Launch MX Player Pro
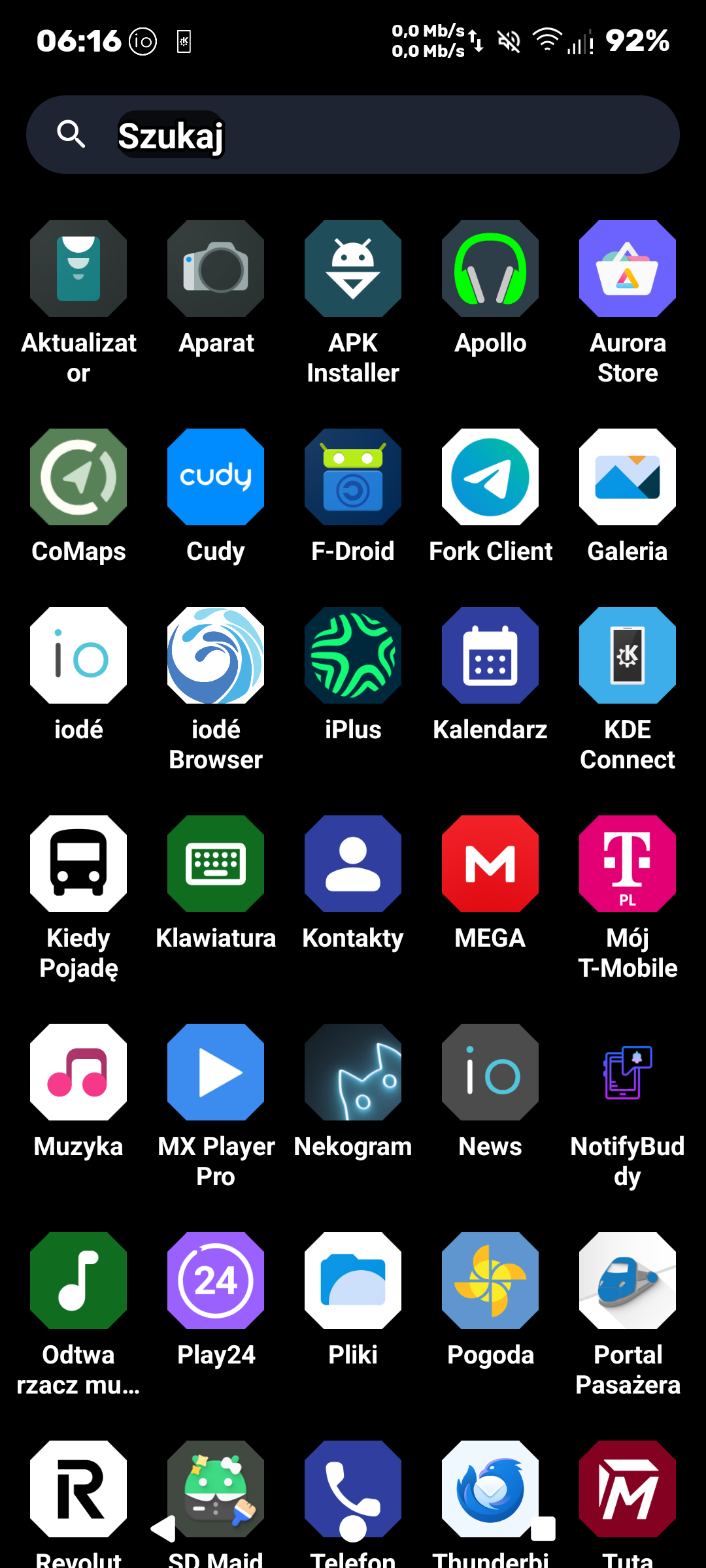This screenshot has width=706, height=1568. click(216, 1072)
